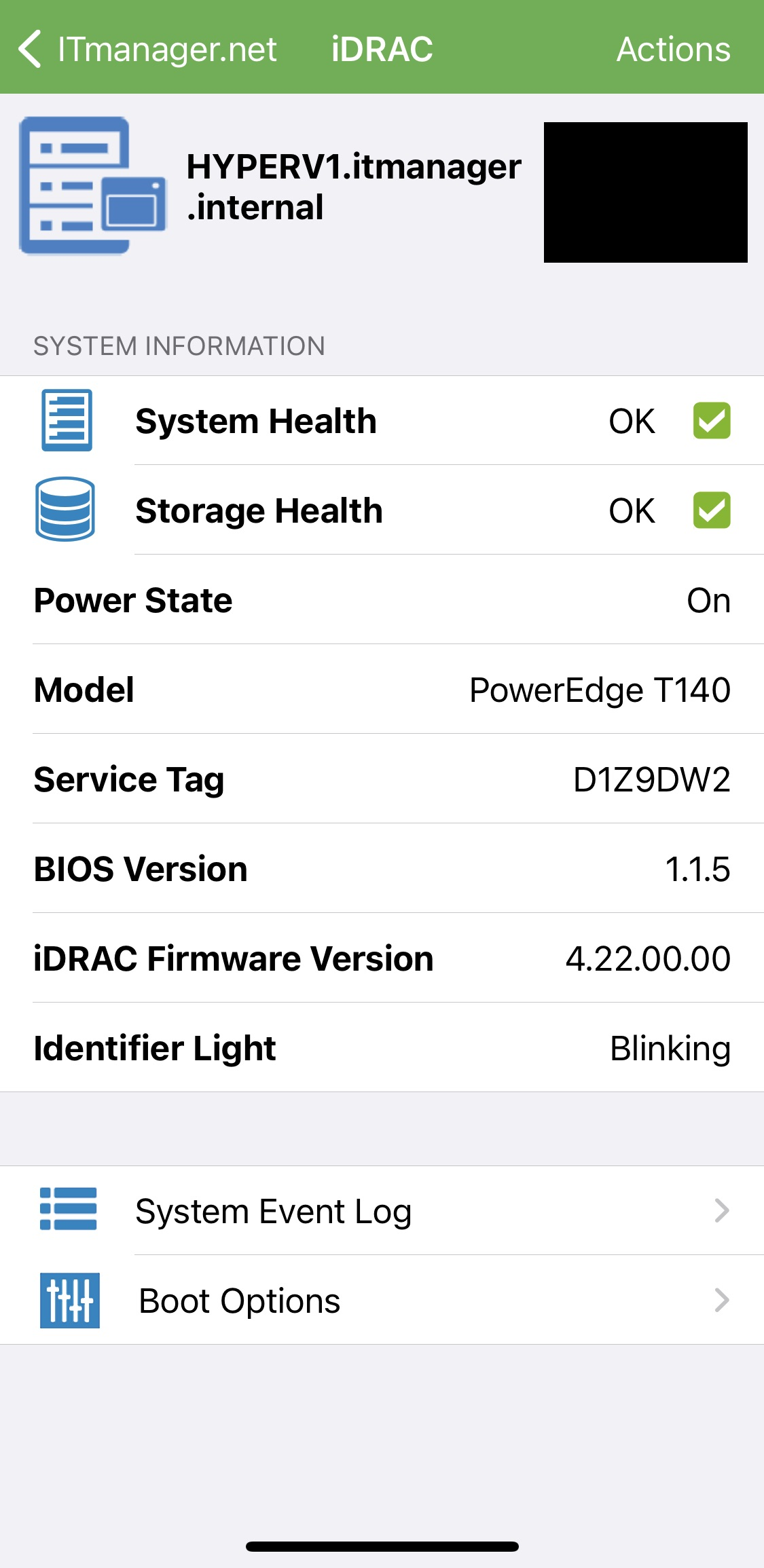764x1568 pixels.
Task: Tap the black thumbnail preview area
Action: pos(647,191)
